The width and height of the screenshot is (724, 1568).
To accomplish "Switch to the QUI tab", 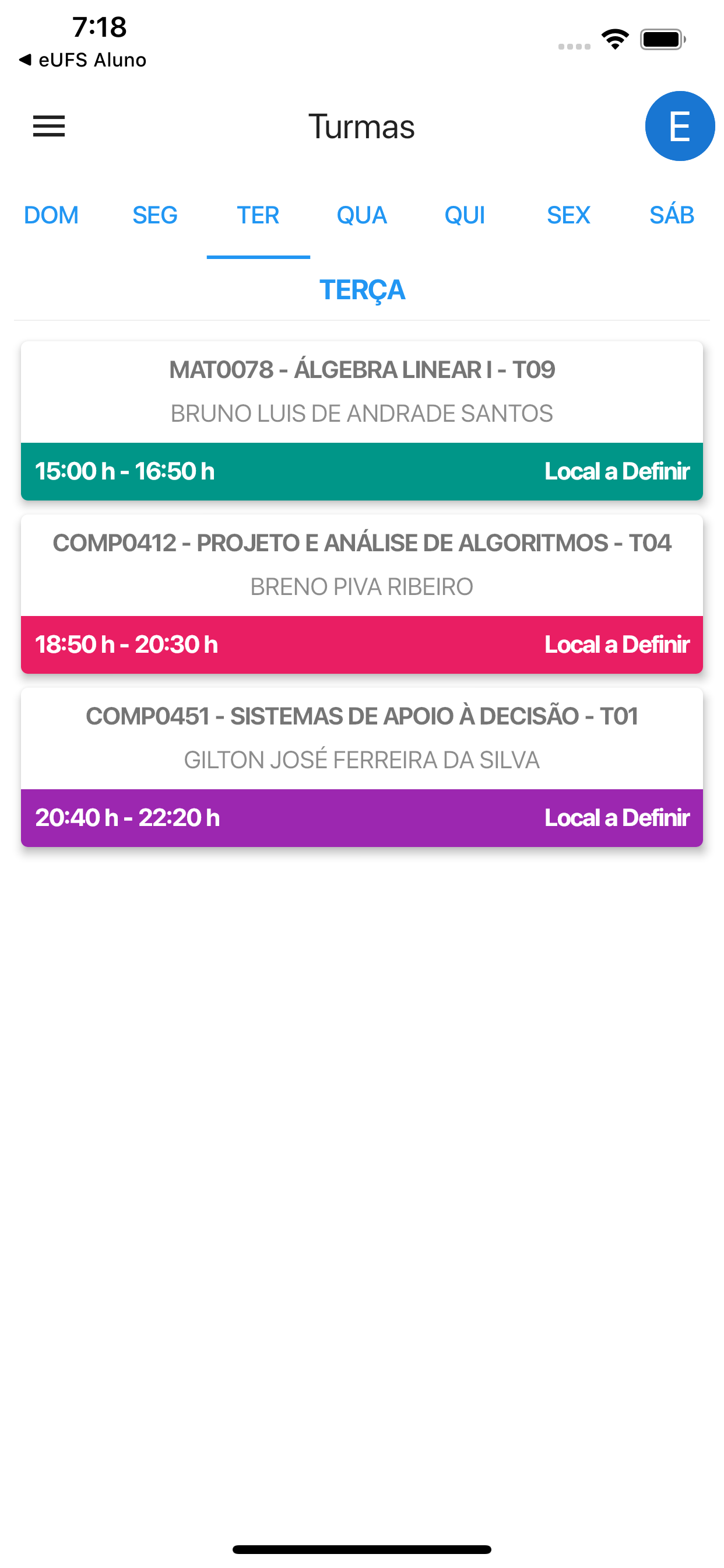I will click(x=465, y=215).
